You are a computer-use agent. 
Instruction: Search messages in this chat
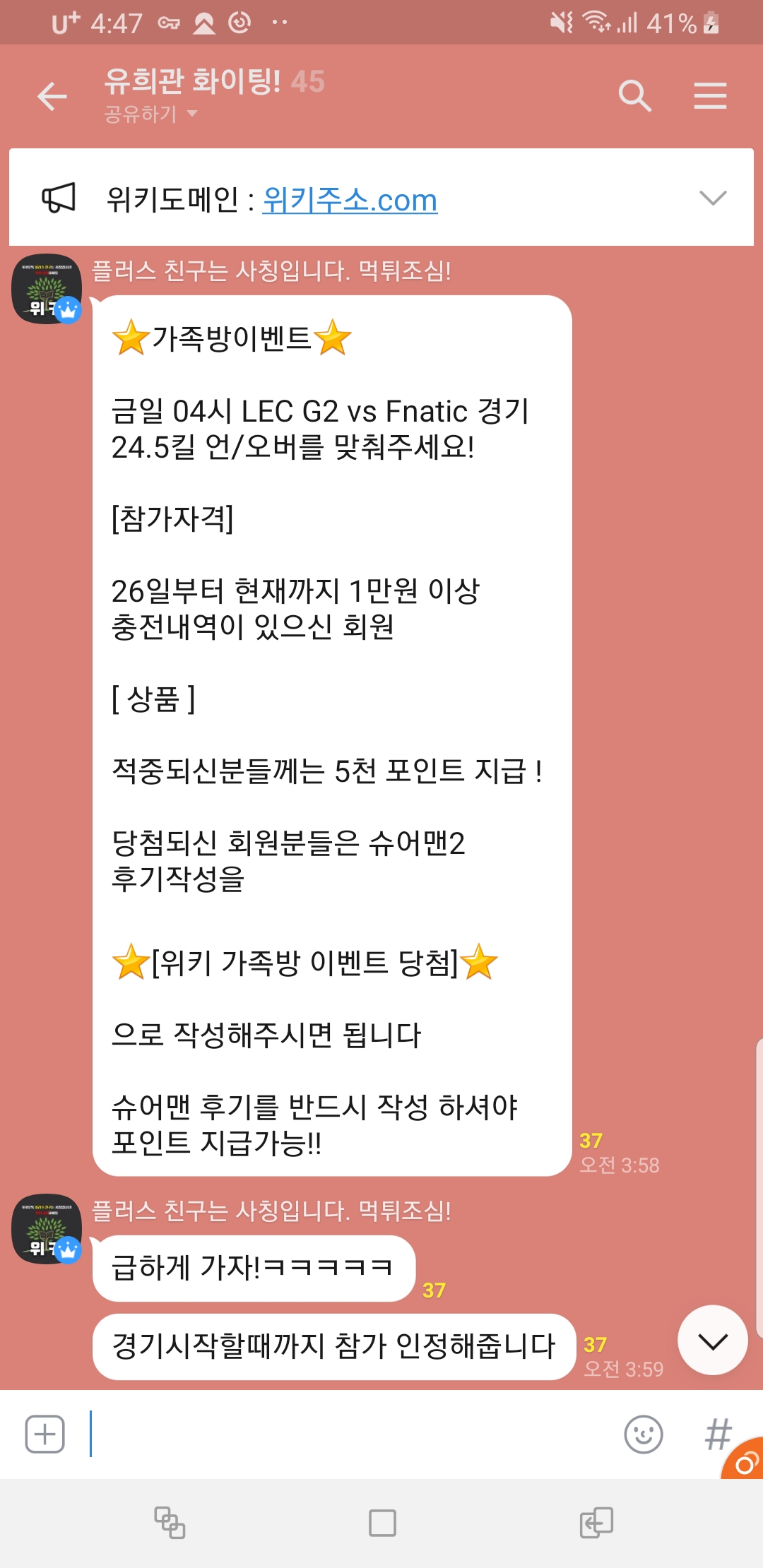point(634,96)
